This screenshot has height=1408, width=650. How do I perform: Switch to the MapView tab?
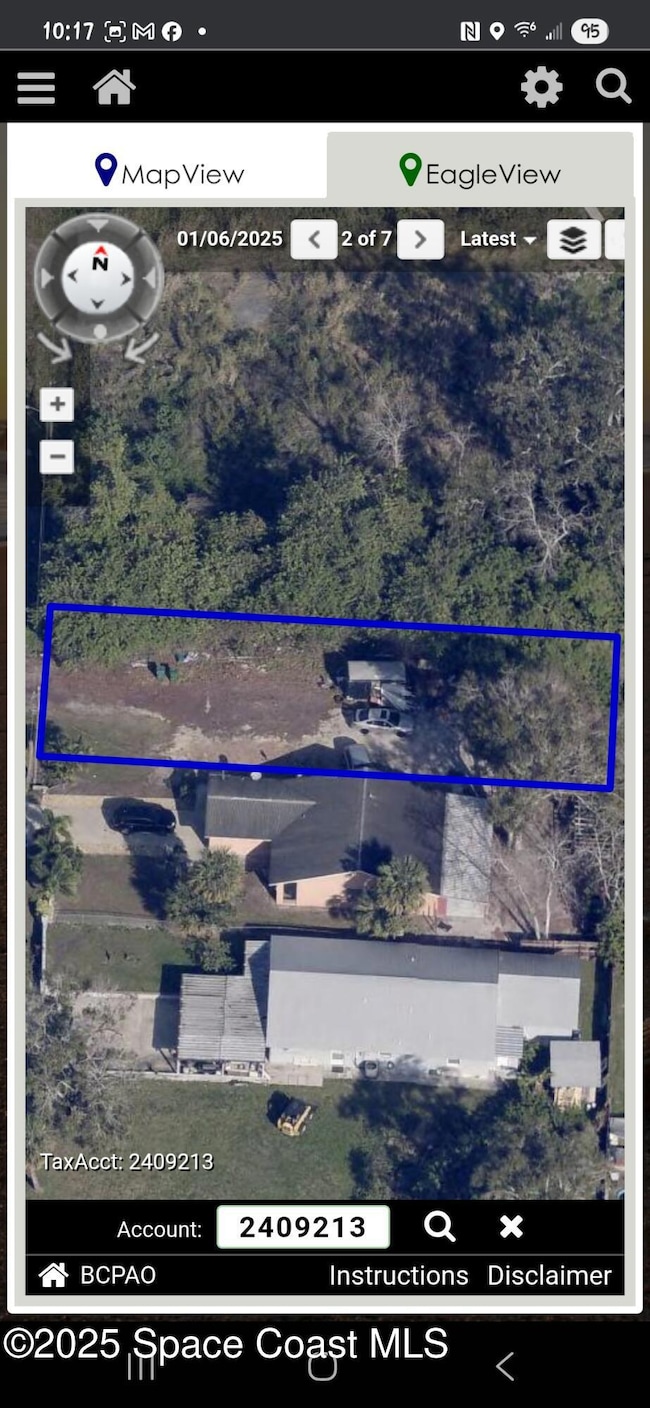pyautogui.click(x=169, y=172)
